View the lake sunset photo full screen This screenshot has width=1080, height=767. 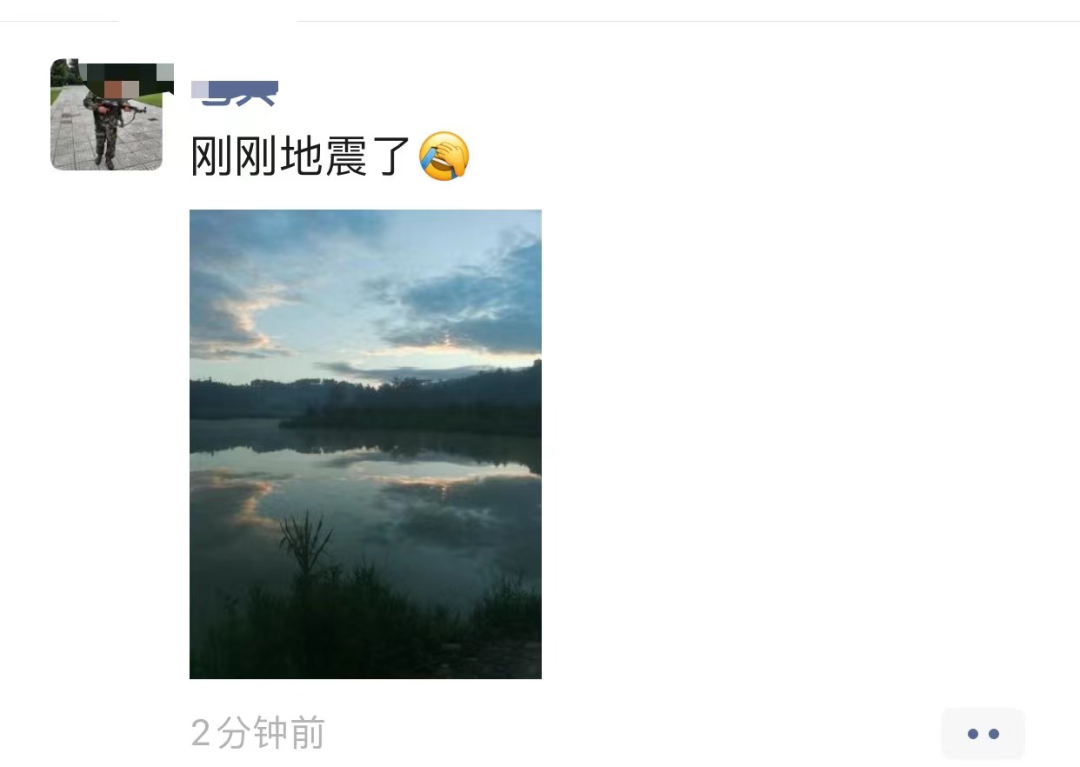tap(365, 443)
